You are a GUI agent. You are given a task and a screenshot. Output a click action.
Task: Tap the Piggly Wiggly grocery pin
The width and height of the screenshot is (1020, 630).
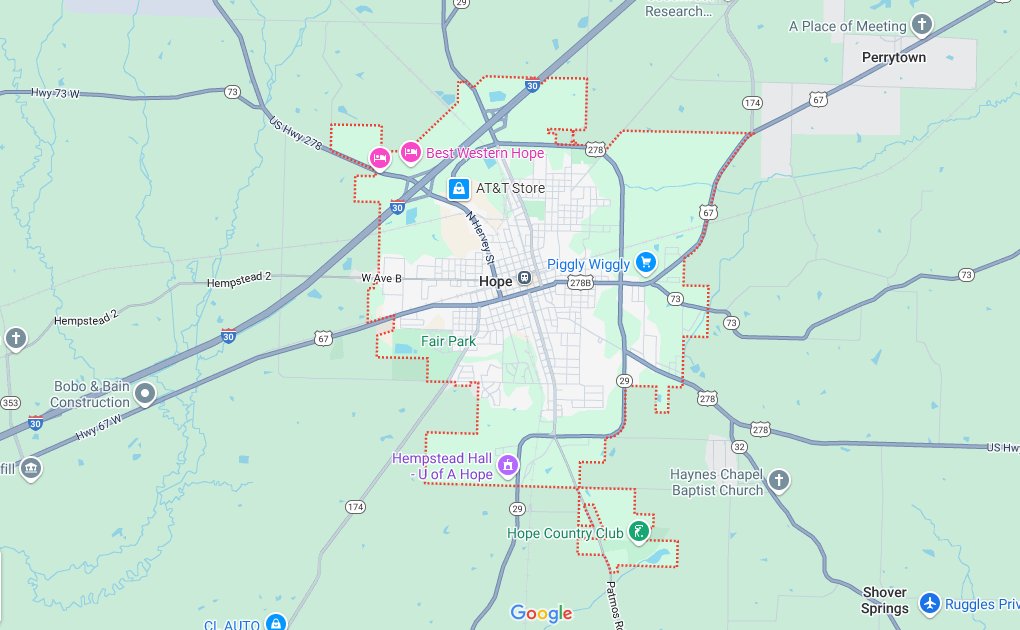click(x=646, y=263)
